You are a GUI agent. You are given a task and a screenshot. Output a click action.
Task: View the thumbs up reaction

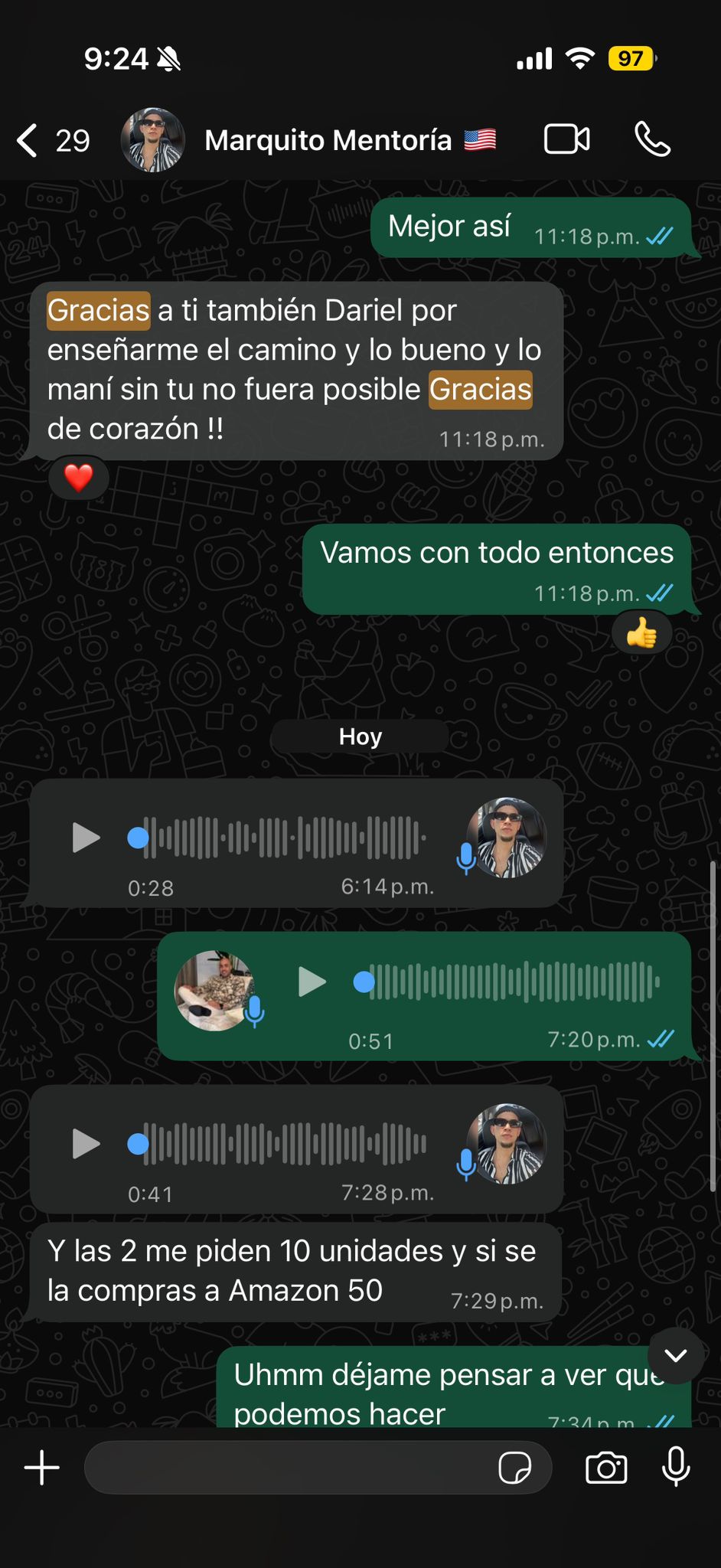point(641,633)
